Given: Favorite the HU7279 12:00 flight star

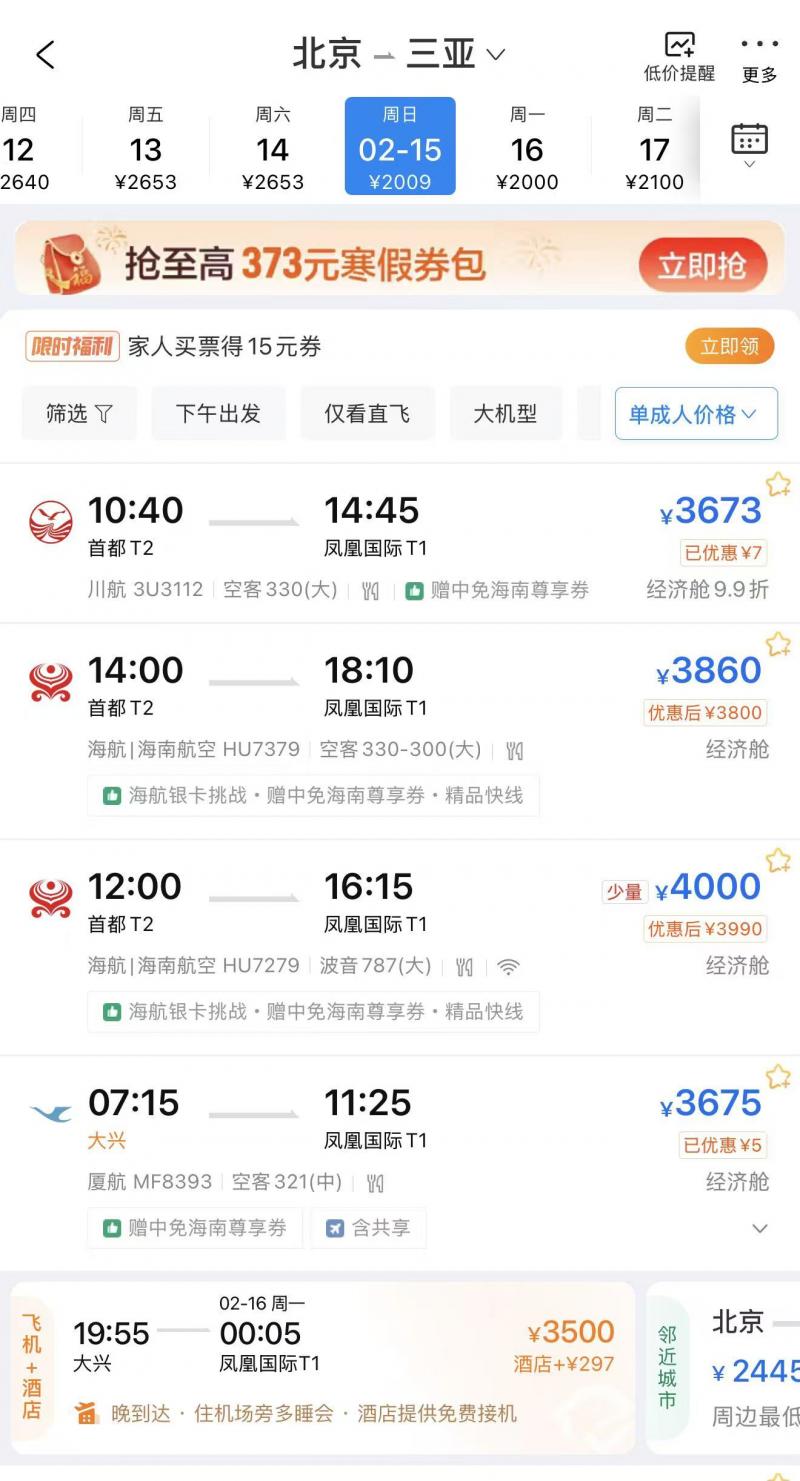Looking at the screenshot, I should click(x=778, y=860).
